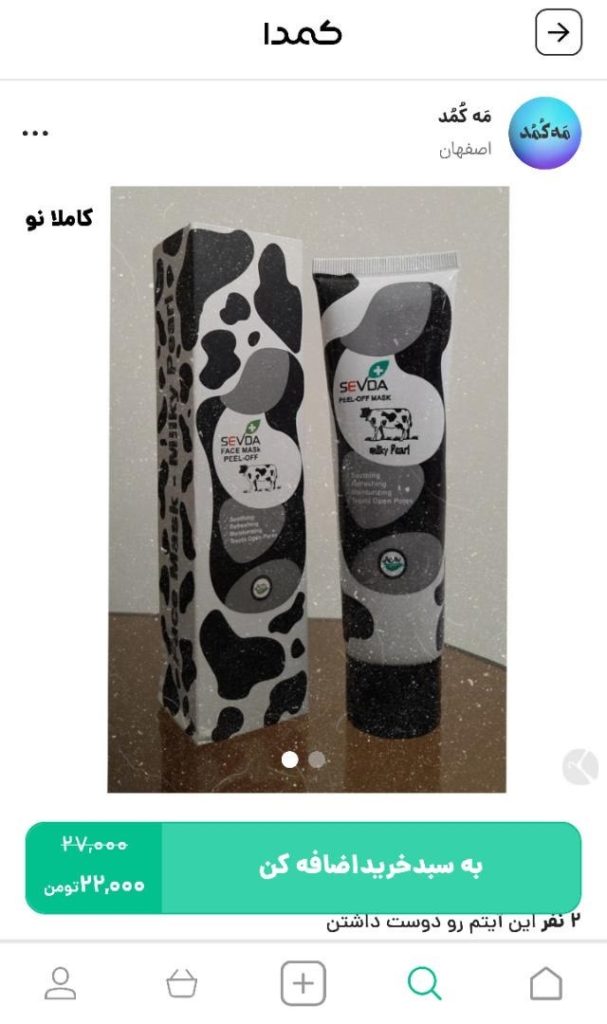Open the SEVDA peel-off mask photo
This screenshot has width=607, height=1024.
coord(307,480)
